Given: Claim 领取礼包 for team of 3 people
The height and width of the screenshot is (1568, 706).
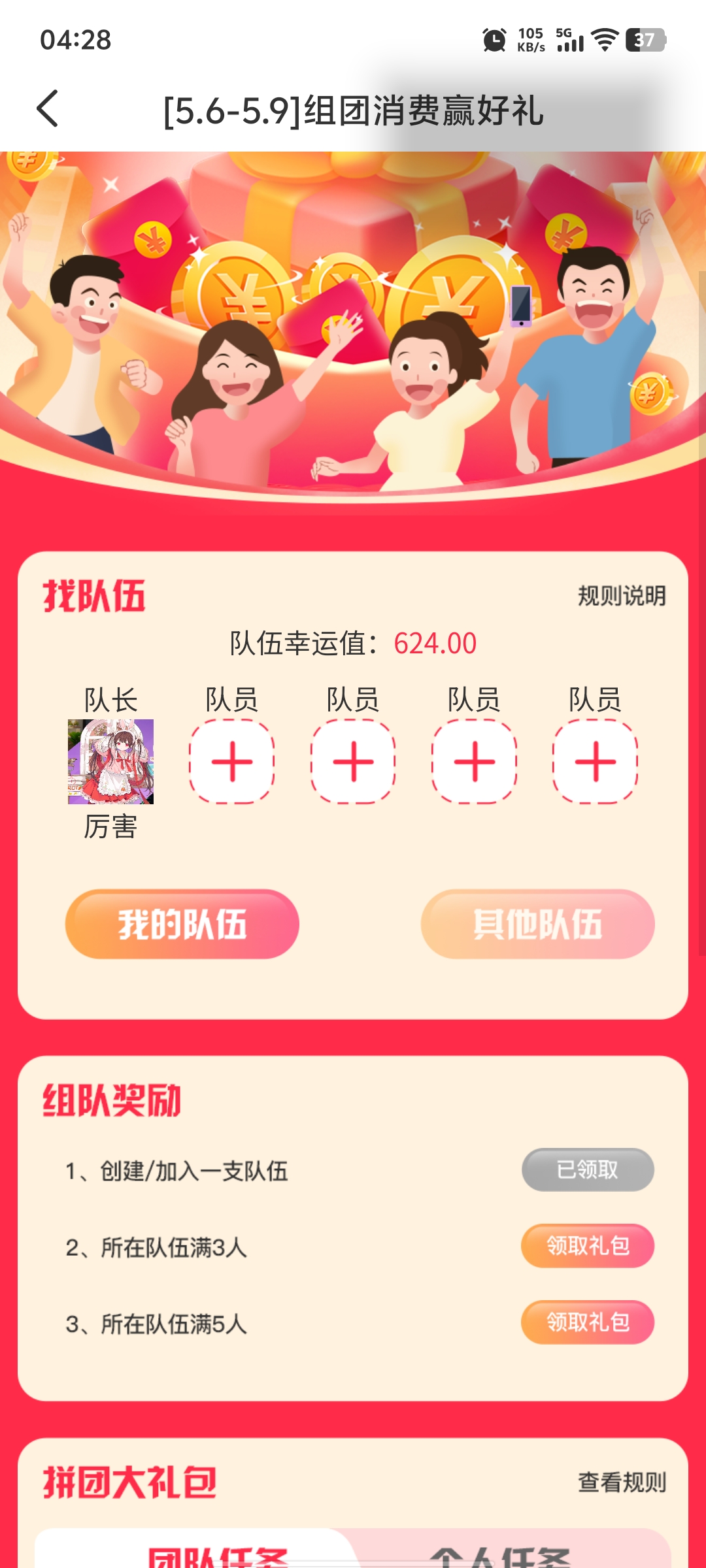Looking at the screenshot, I should [x=587, y=1246].
